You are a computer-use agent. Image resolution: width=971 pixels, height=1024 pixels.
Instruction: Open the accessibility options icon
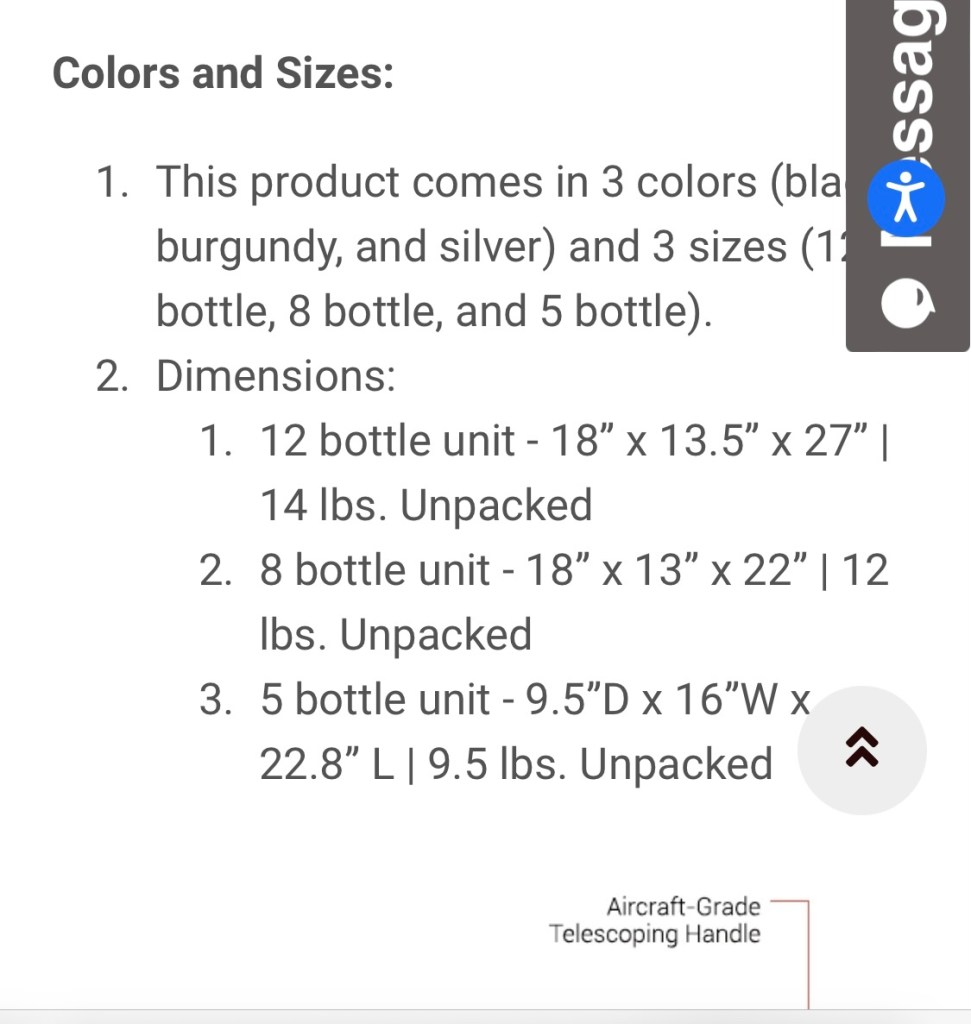pos(905,199)
